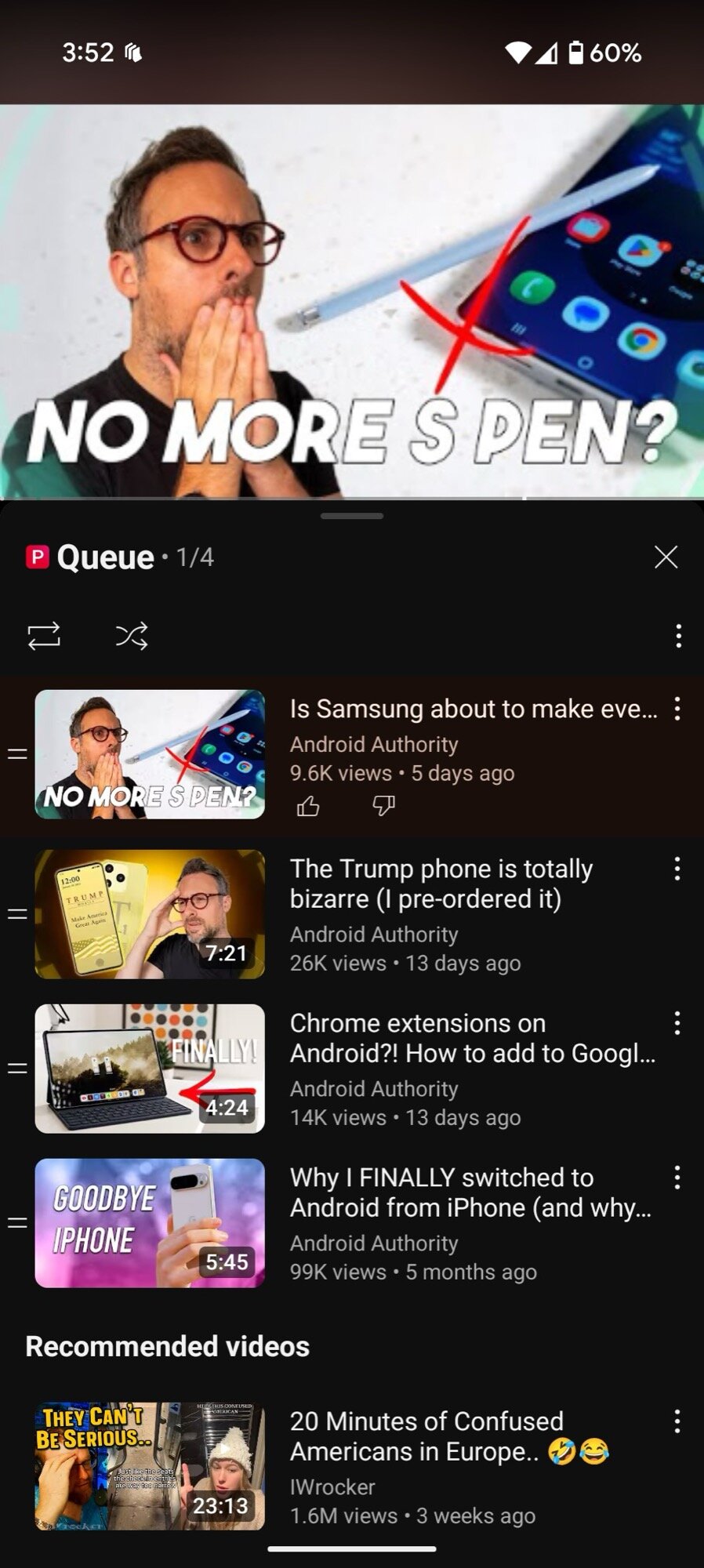Viewport: 704px width, 1568px height.
Task: Open options for the Trump phone video
Action: click(677, 869)
